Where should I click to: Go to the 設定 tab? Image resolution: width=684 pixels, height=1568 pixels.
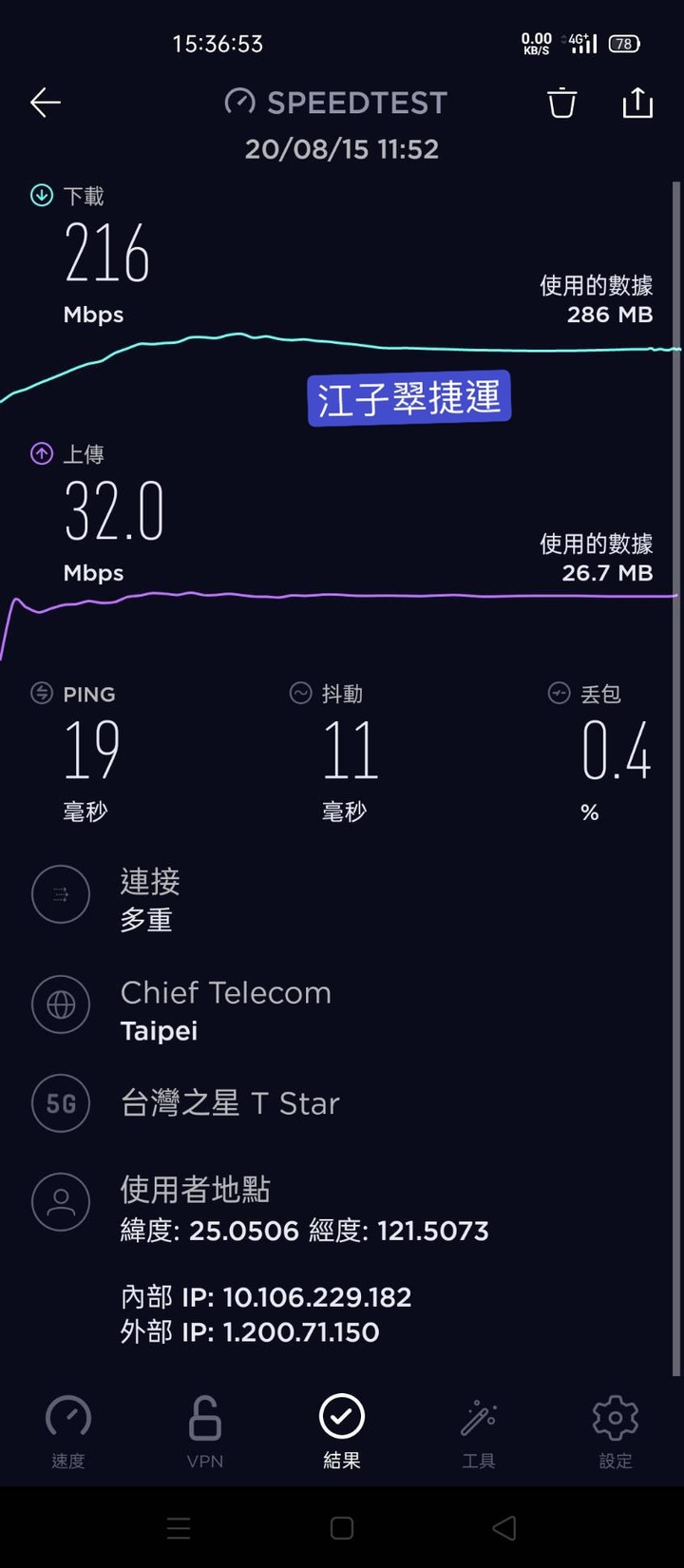point(616,1432)
